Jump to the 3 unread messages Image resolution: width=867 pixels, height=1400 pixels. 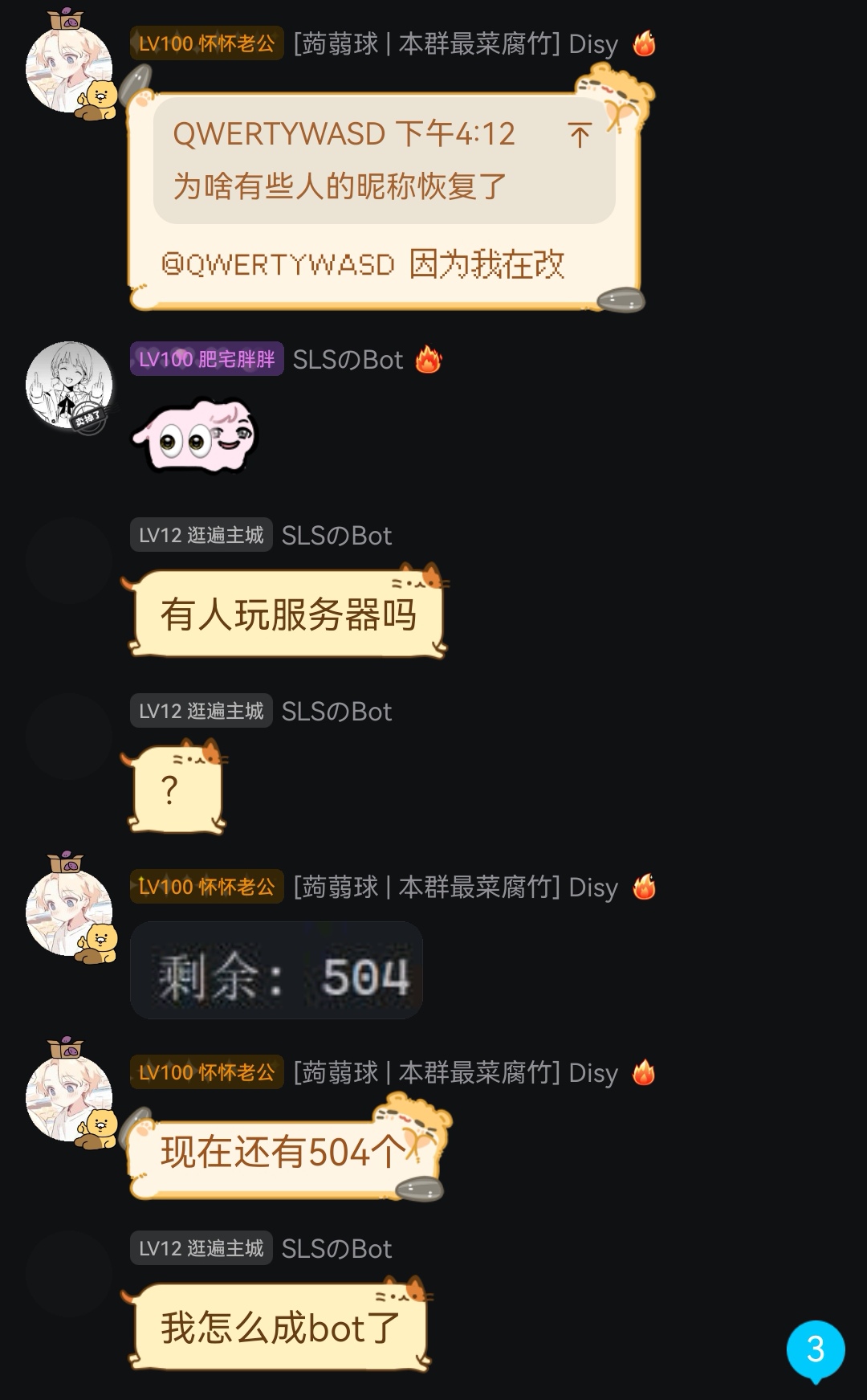coord(815,1350)
